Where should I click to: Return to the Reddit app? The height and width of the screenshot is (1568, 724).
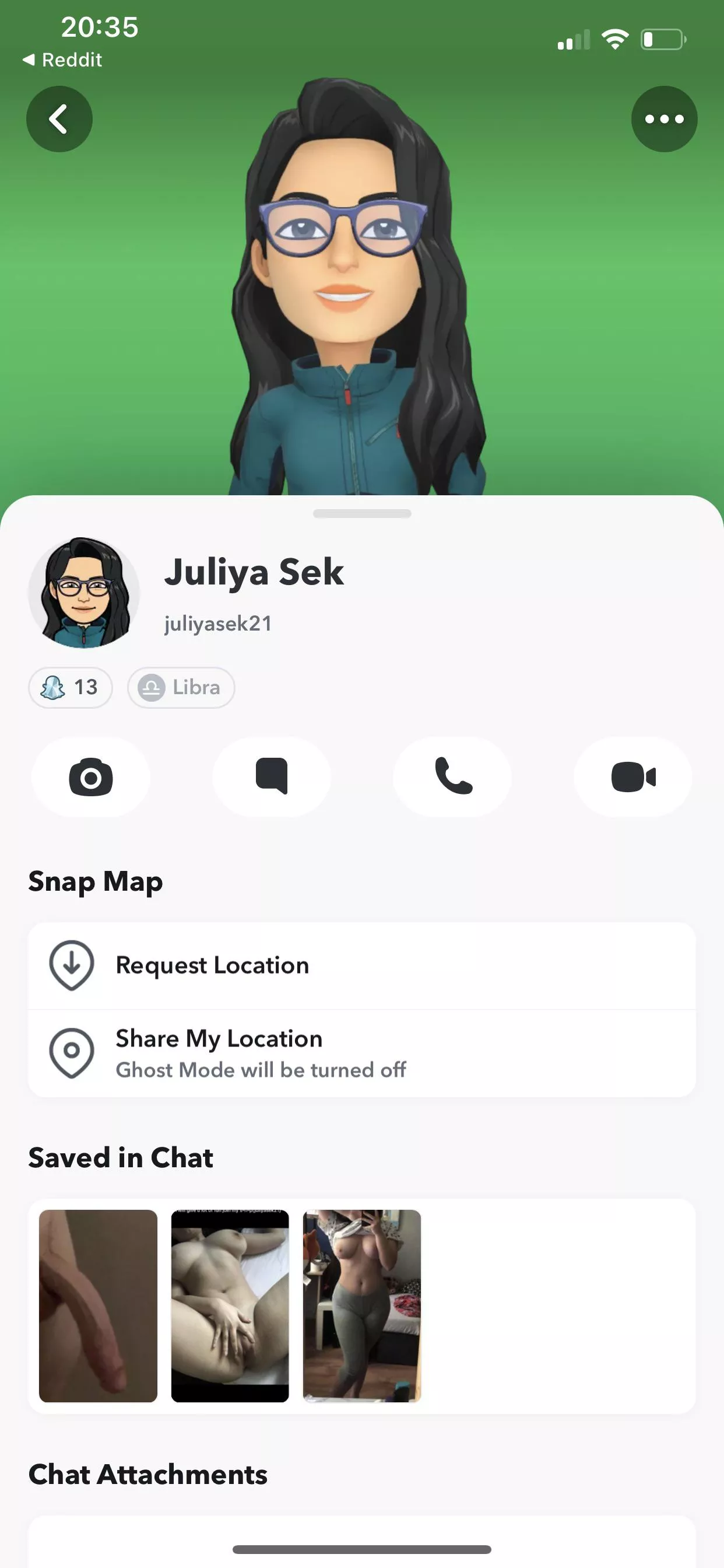(62, 60)
